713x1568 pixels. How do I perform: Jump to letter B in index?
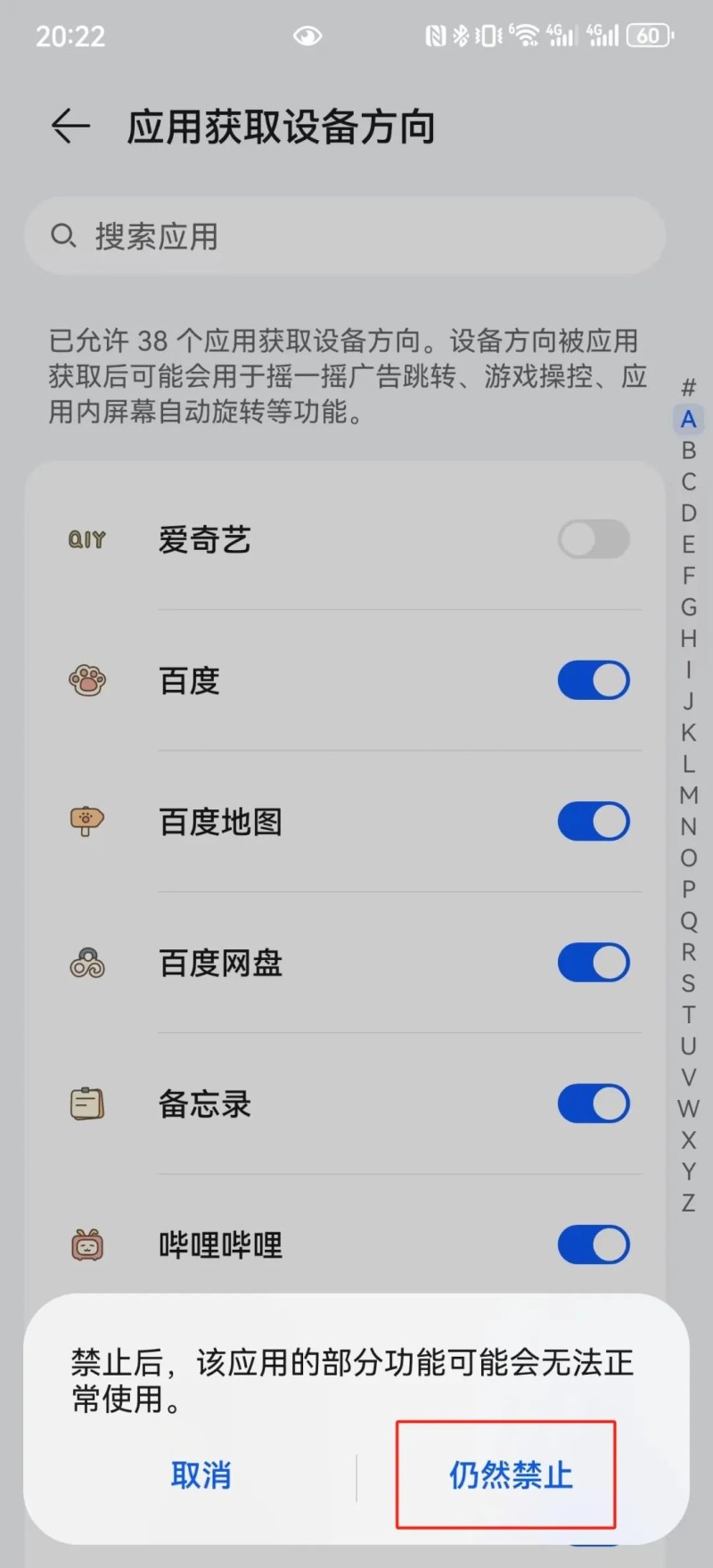[688, 450]
